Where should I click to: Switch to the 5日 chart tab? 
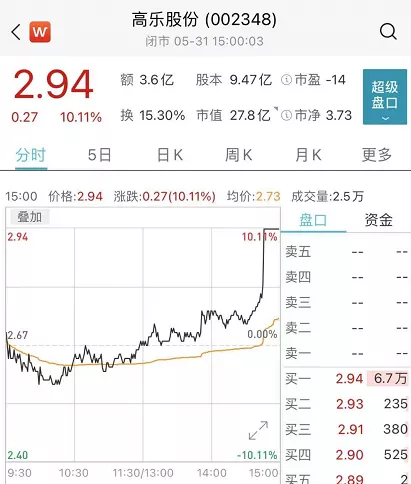tap(99, 155)
